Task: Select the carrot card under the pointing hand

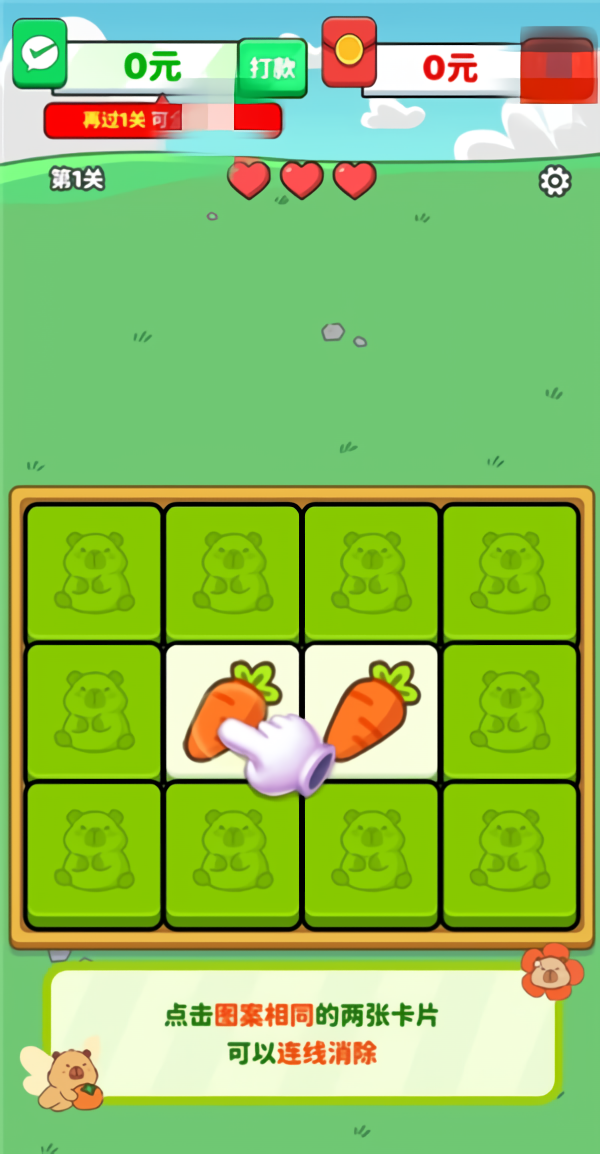Action: [232, 711]
